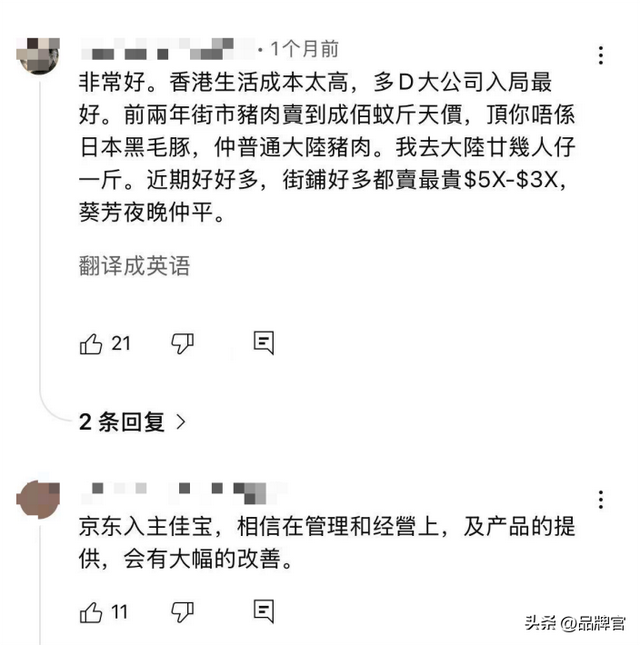Open overflow menu on 京东入主佳宝 comment
640x645 pixels.
point(601,499)
